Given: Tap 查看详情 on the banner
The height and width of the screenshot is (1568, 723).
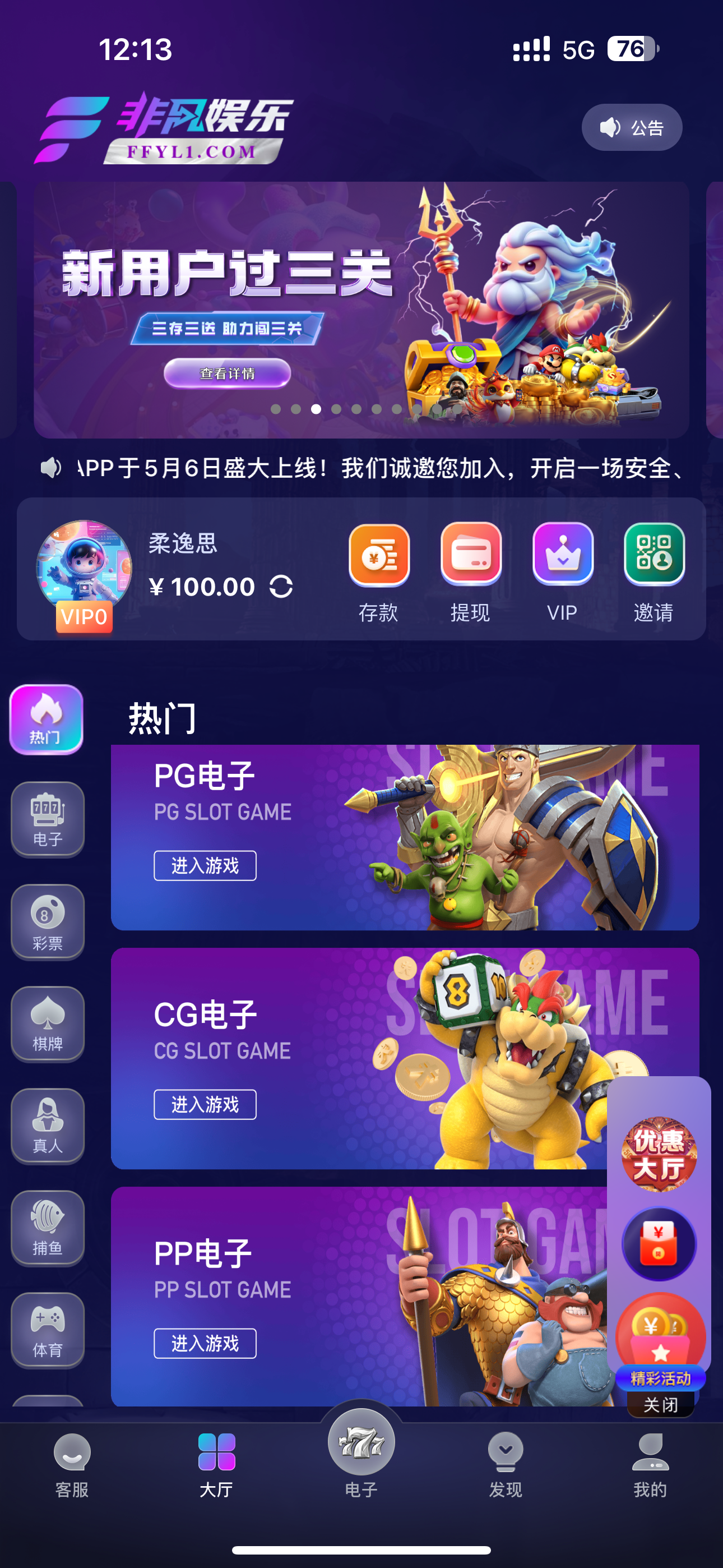Looking at the screenshot, I should 227,372.
